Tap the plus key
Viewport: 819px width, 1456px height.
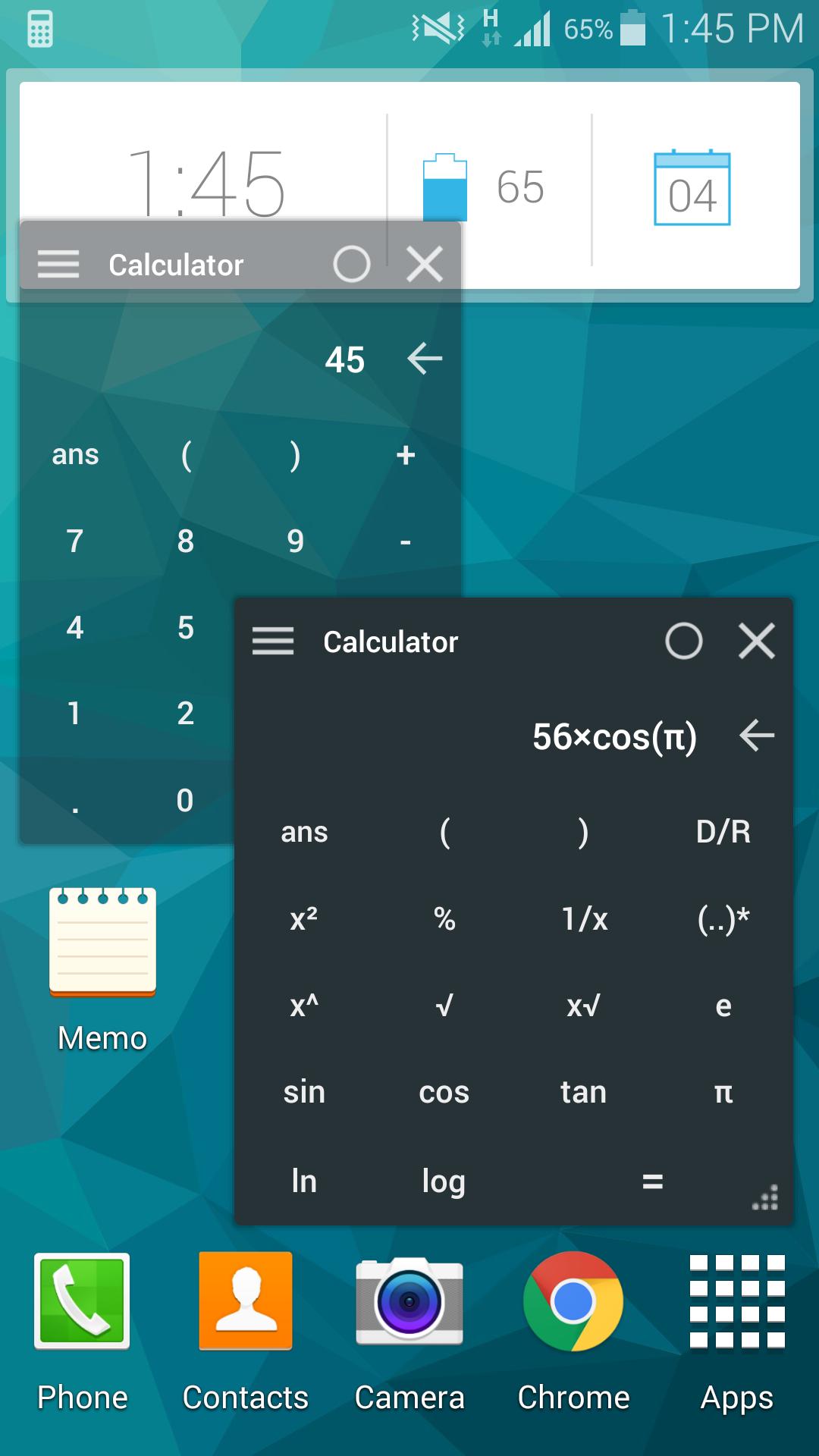[x=406, y=455]
